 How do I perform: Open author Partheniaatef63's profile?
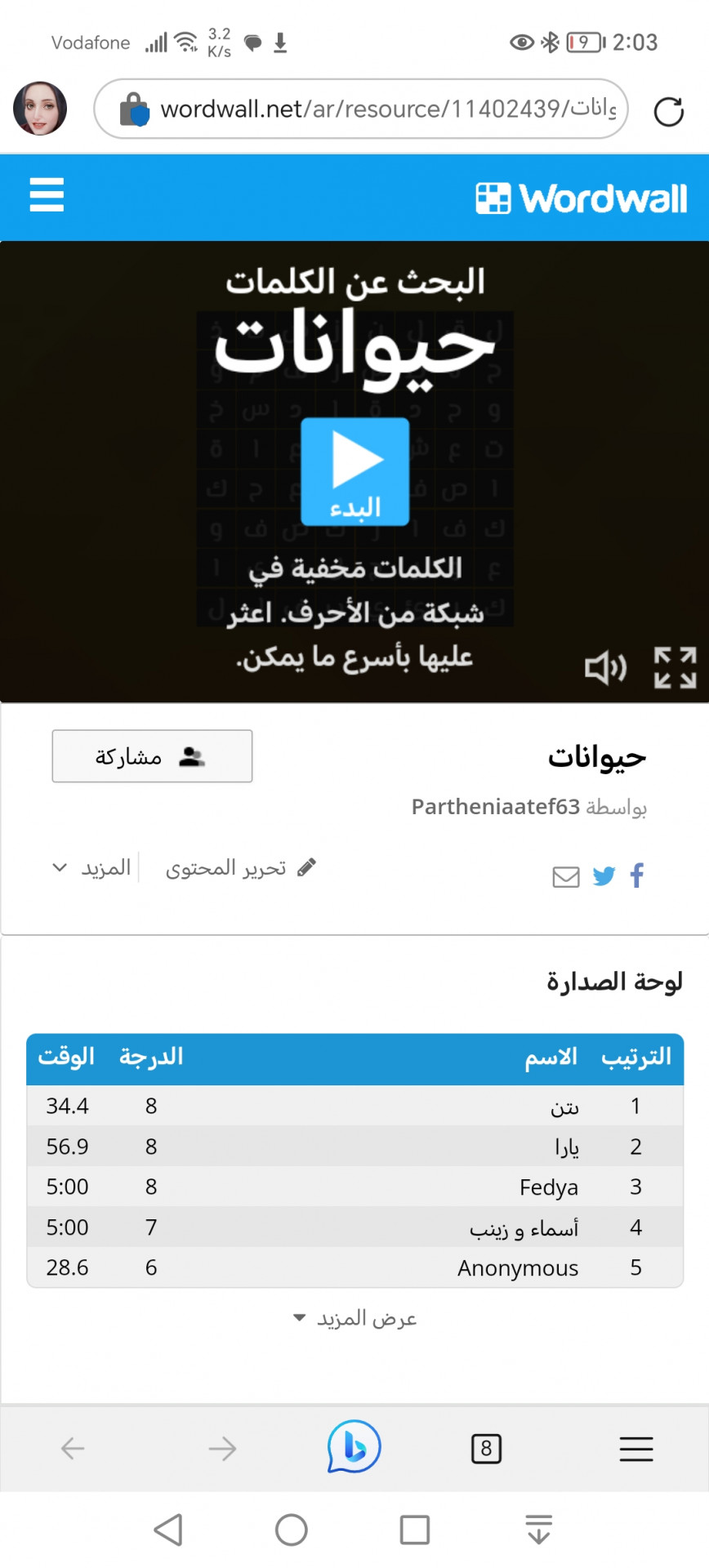pyautogui.click(x=495, y=807)
